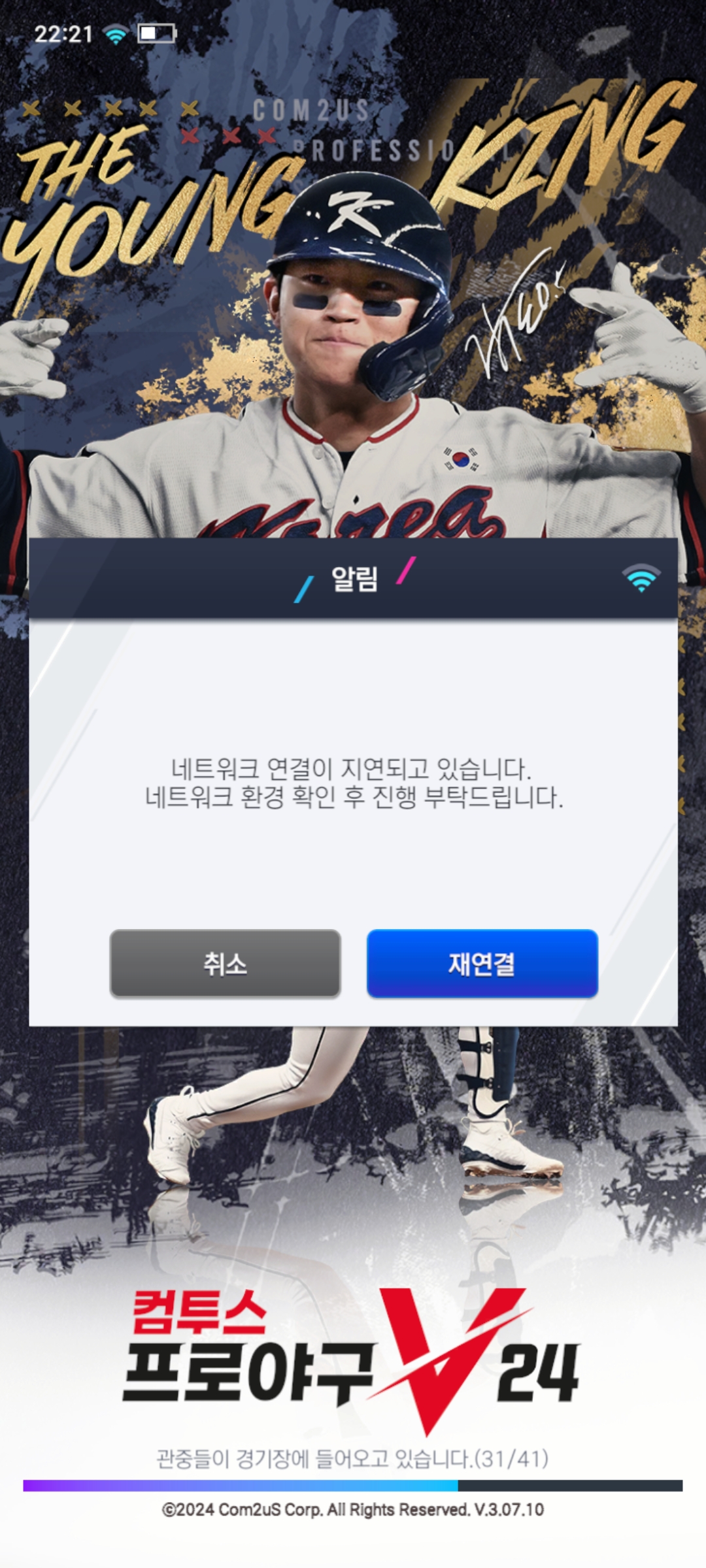Tap 재연결 to reconnect to the network
Screen dimensions: 706x1568
pos(482,964)
